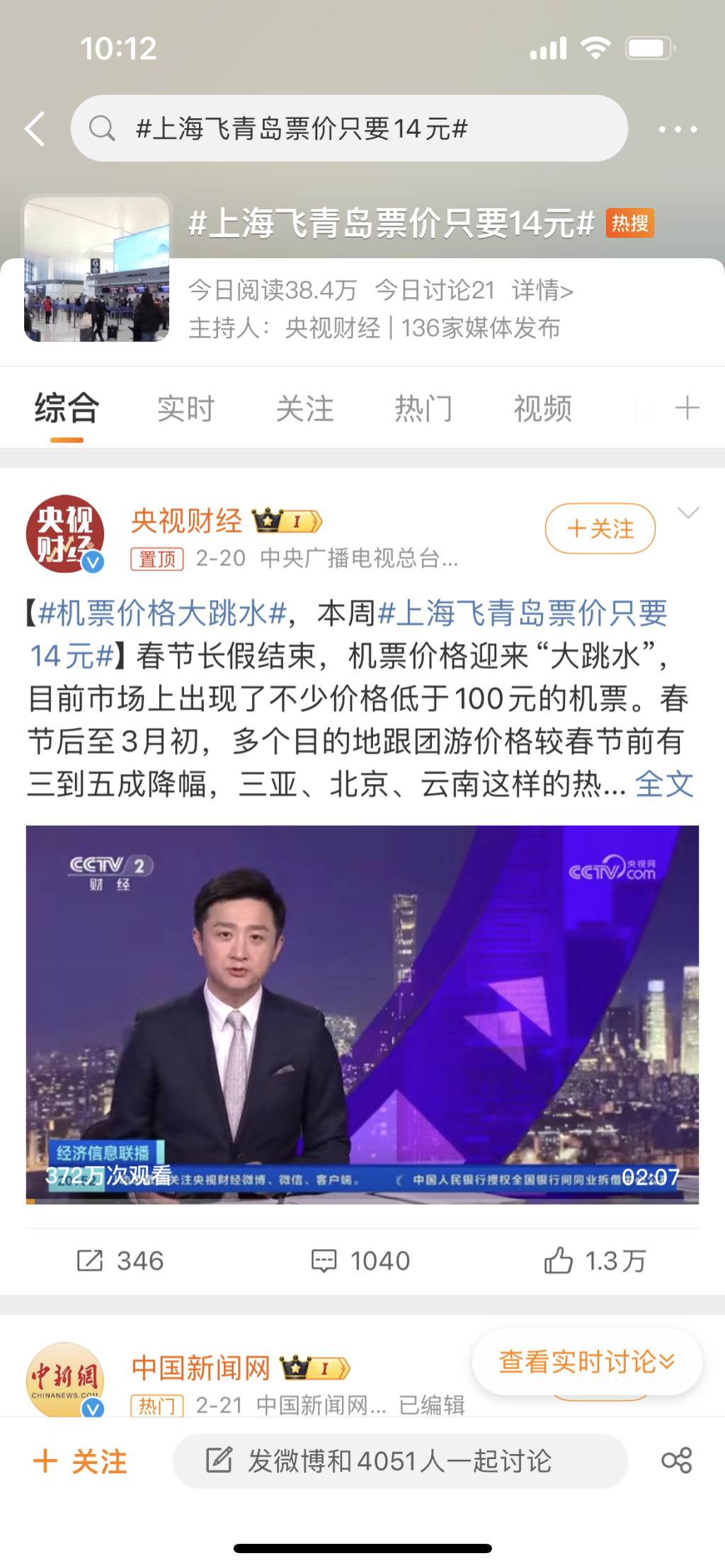Viewport: 725px width, 1568px height.
Task: Play the CCTV-2 财经 news video
Action: [362, 1014]
